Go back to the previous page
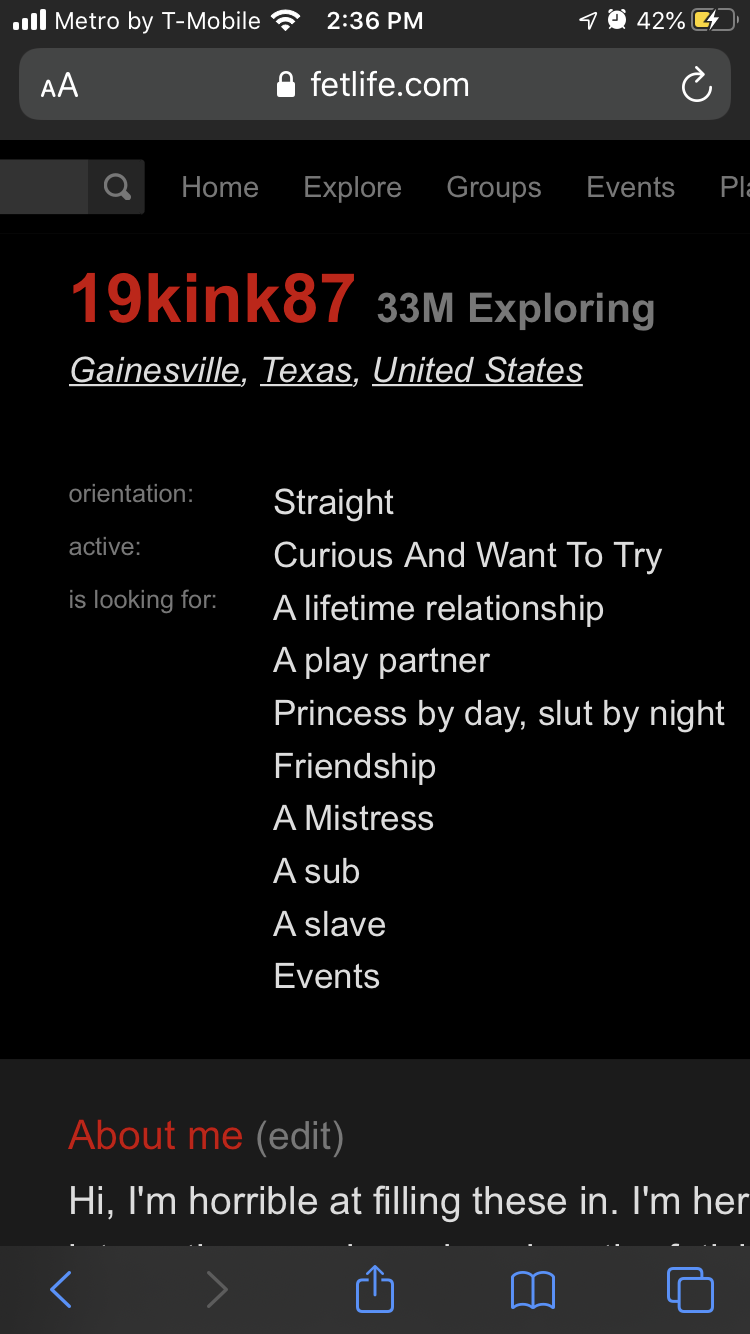 coord(61,1290)
